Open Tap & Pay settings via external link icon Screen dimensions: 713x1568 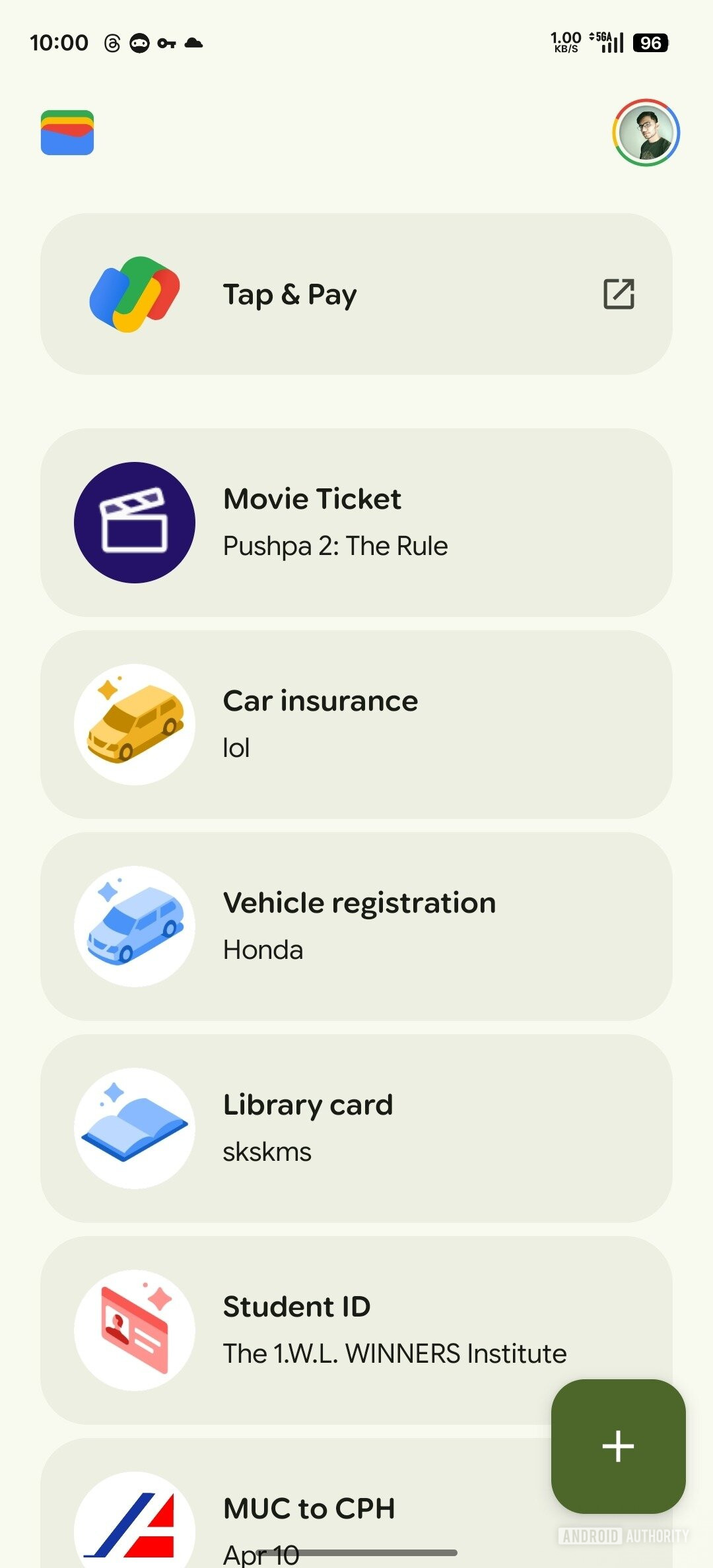coord(619,294)
